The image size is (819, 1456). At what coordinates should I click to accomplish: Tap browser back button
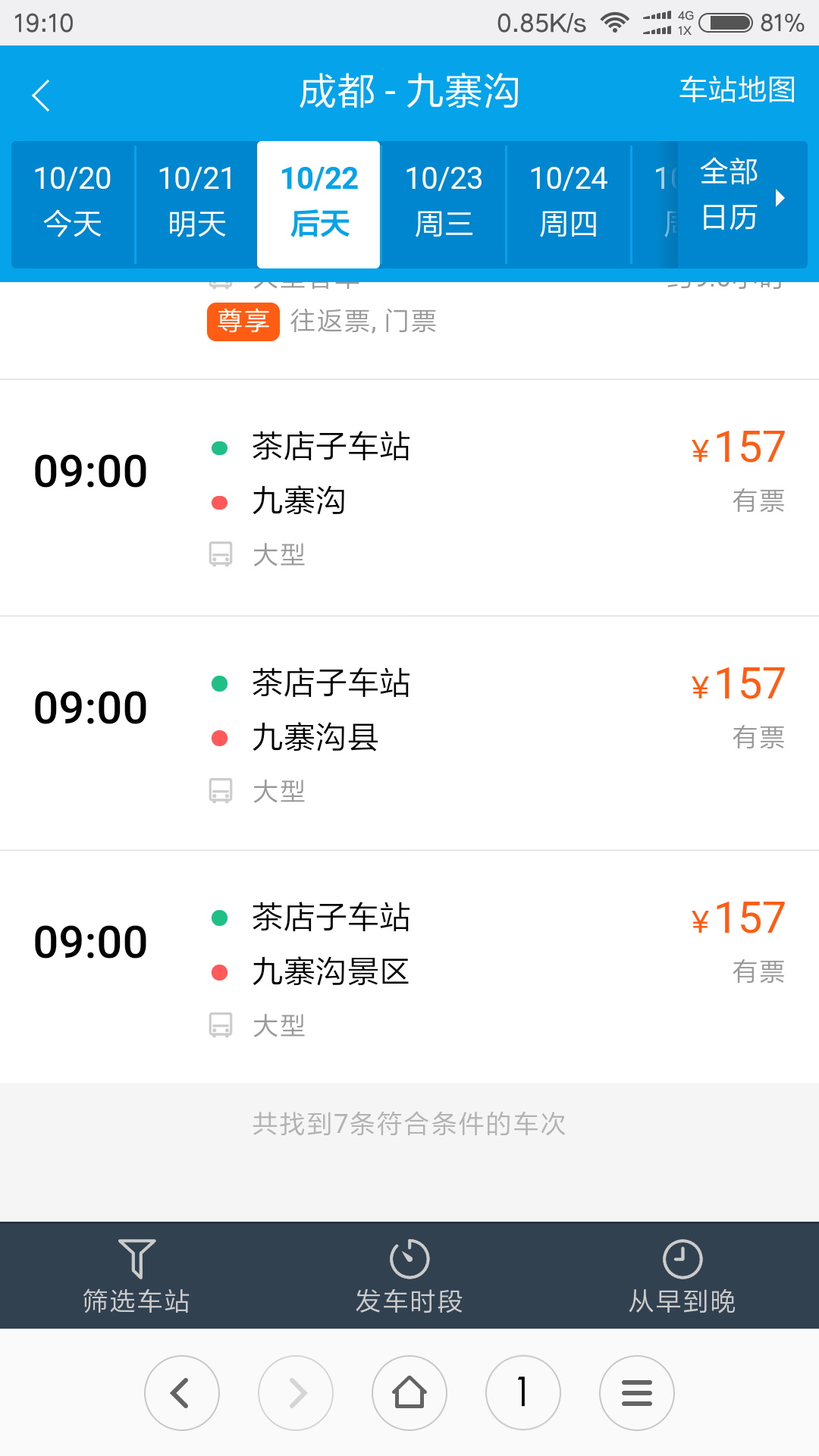182,1393
